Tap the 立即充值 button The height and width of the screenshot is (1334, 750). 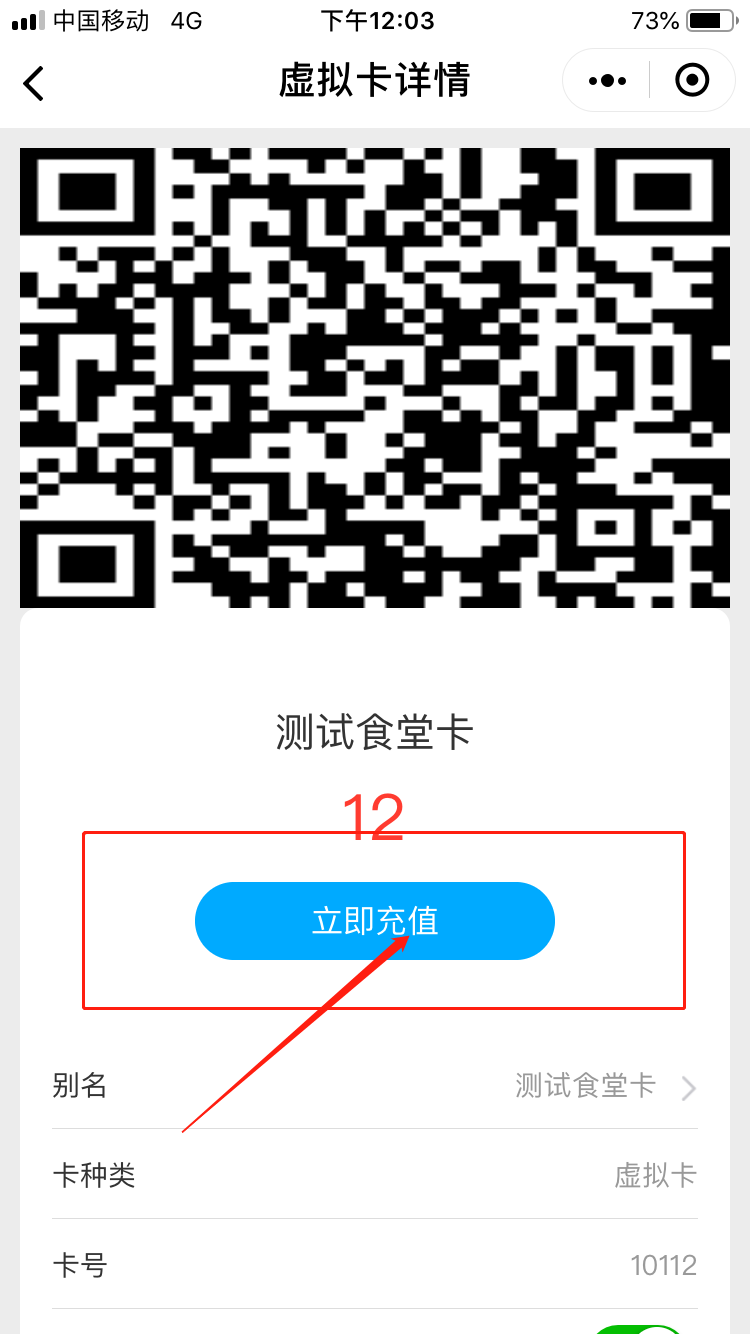pos(374,921)
